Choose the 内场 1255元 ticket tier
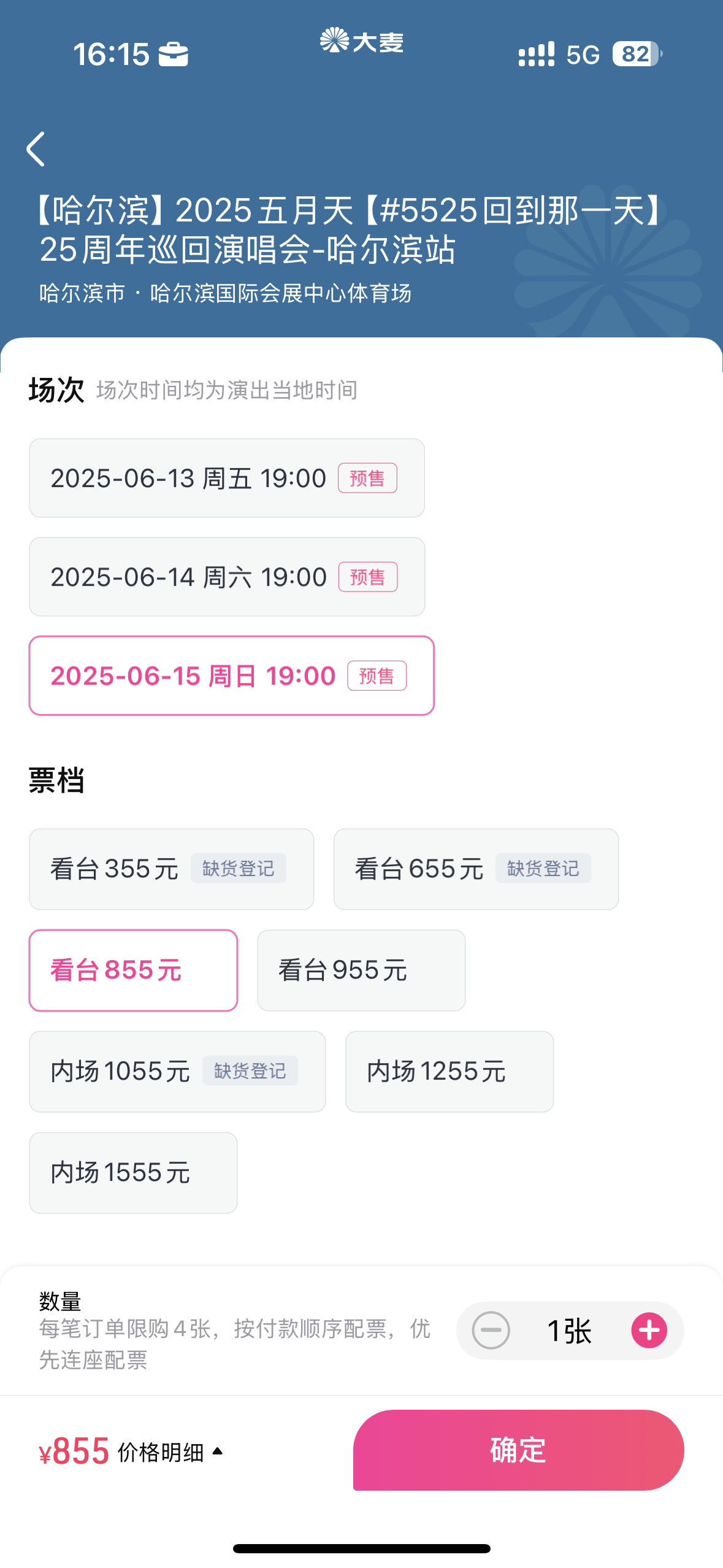Viewport: 723px width, 1568px height. 449,1071
